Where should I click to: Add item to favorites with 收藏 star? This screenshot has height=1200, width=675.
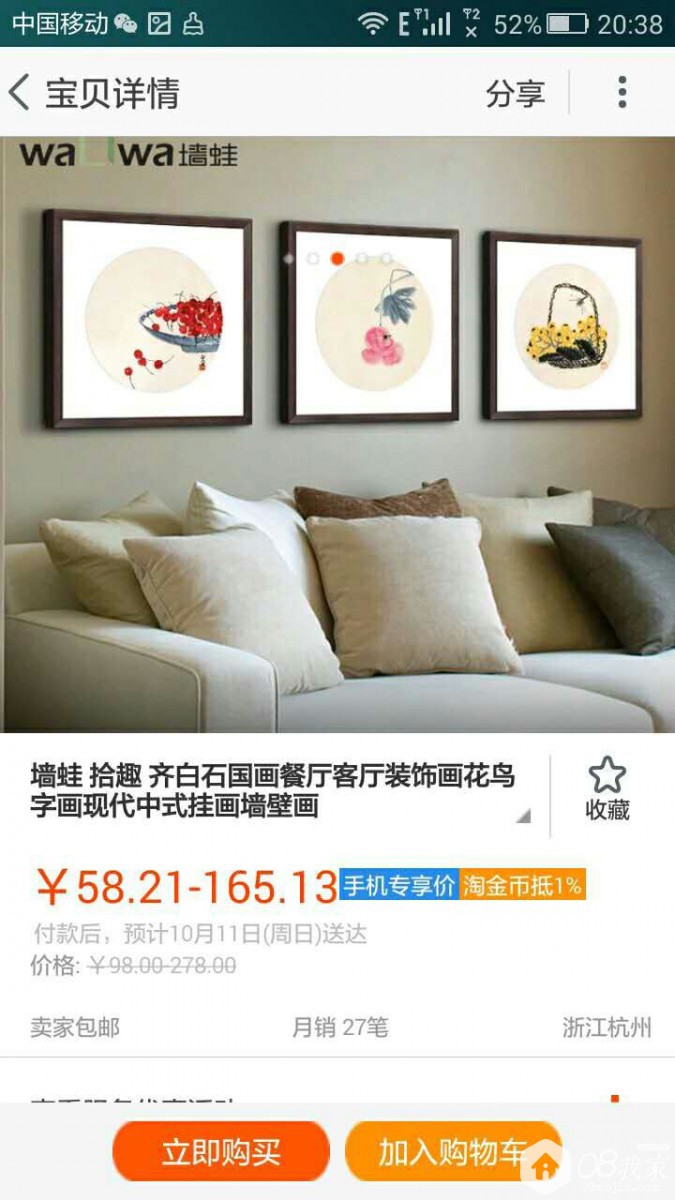[x=607, y=788]
